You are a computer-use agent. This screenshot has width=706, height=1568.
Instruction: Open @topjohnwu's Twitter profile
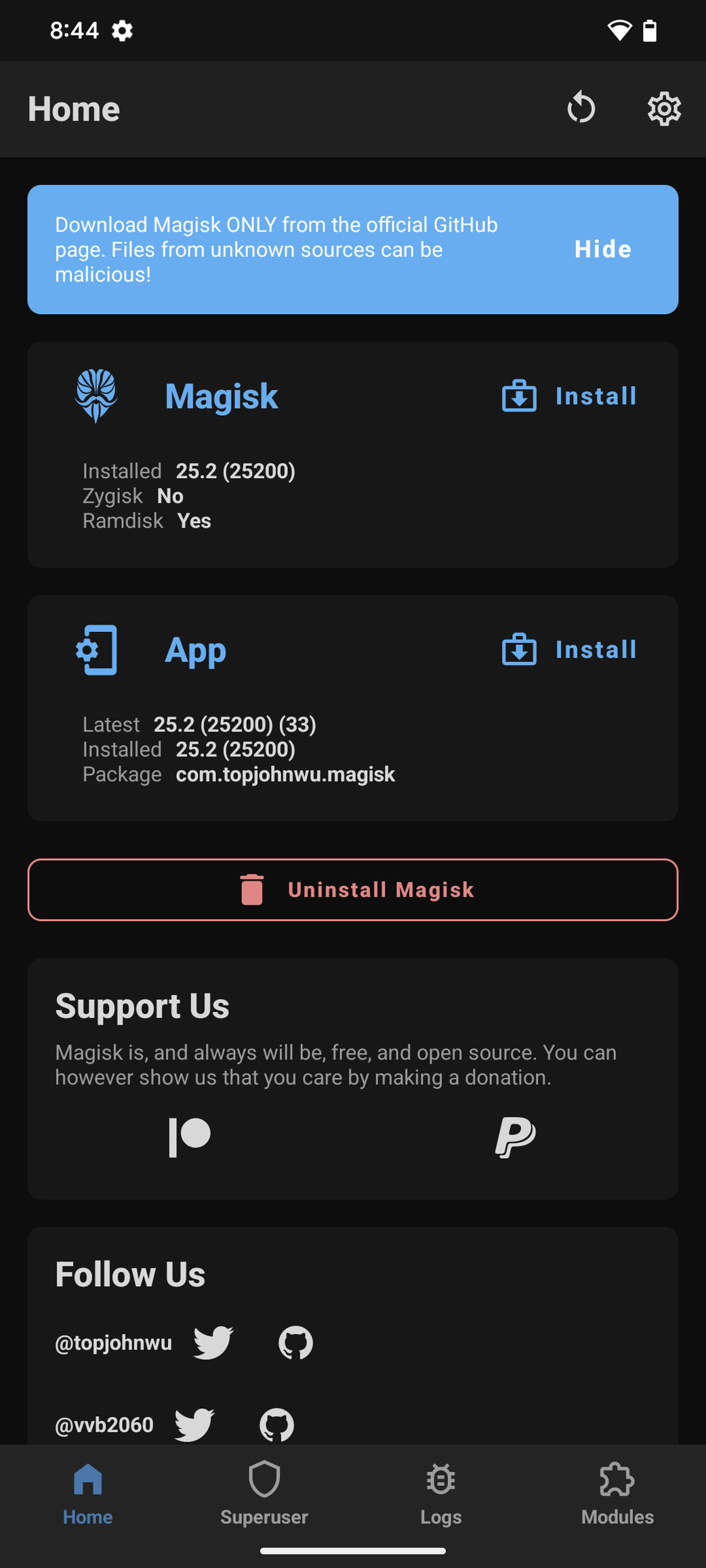[213, 1342]
